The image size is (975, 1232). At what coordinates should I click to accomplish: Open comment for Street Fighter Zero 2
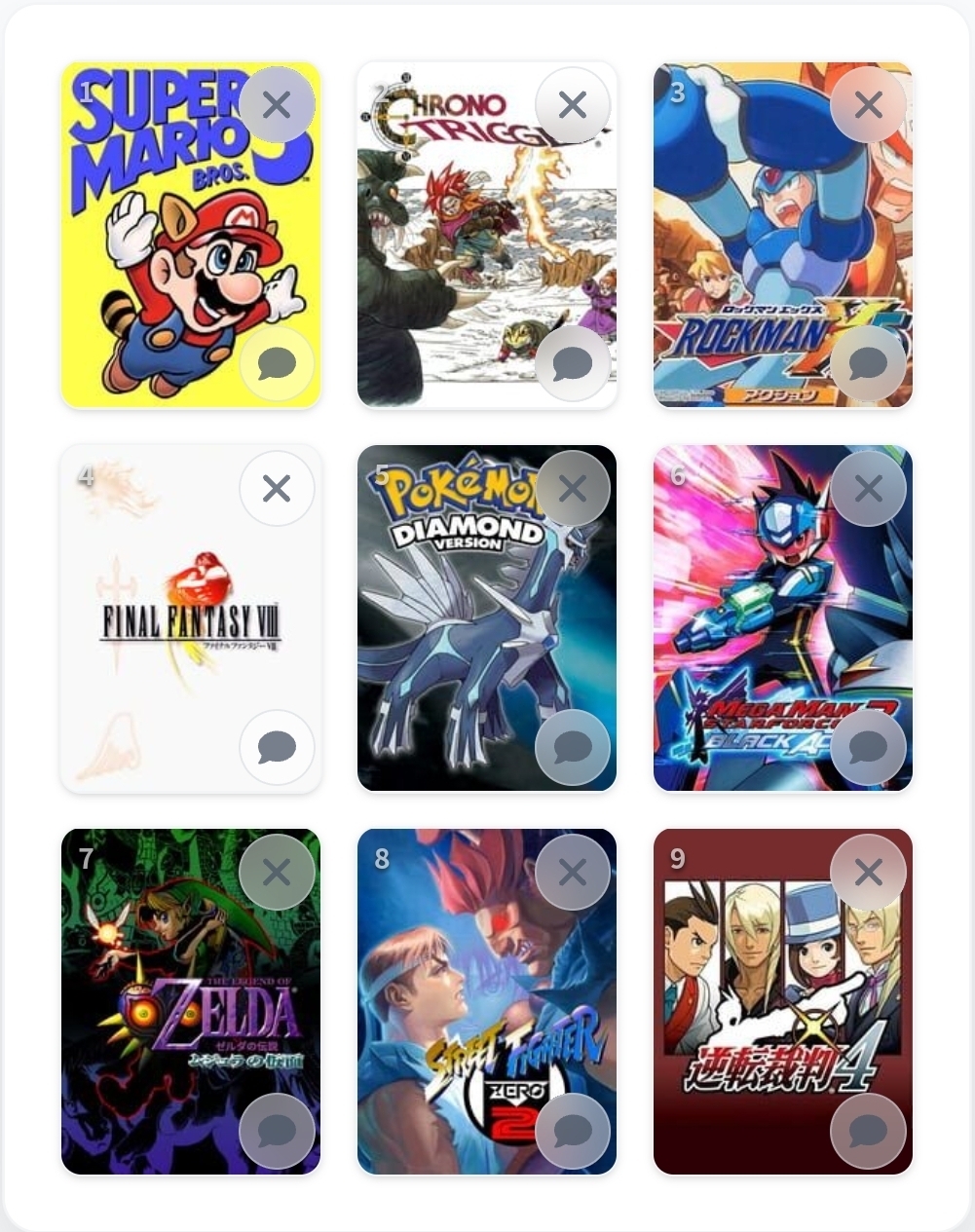point(573,1132)
